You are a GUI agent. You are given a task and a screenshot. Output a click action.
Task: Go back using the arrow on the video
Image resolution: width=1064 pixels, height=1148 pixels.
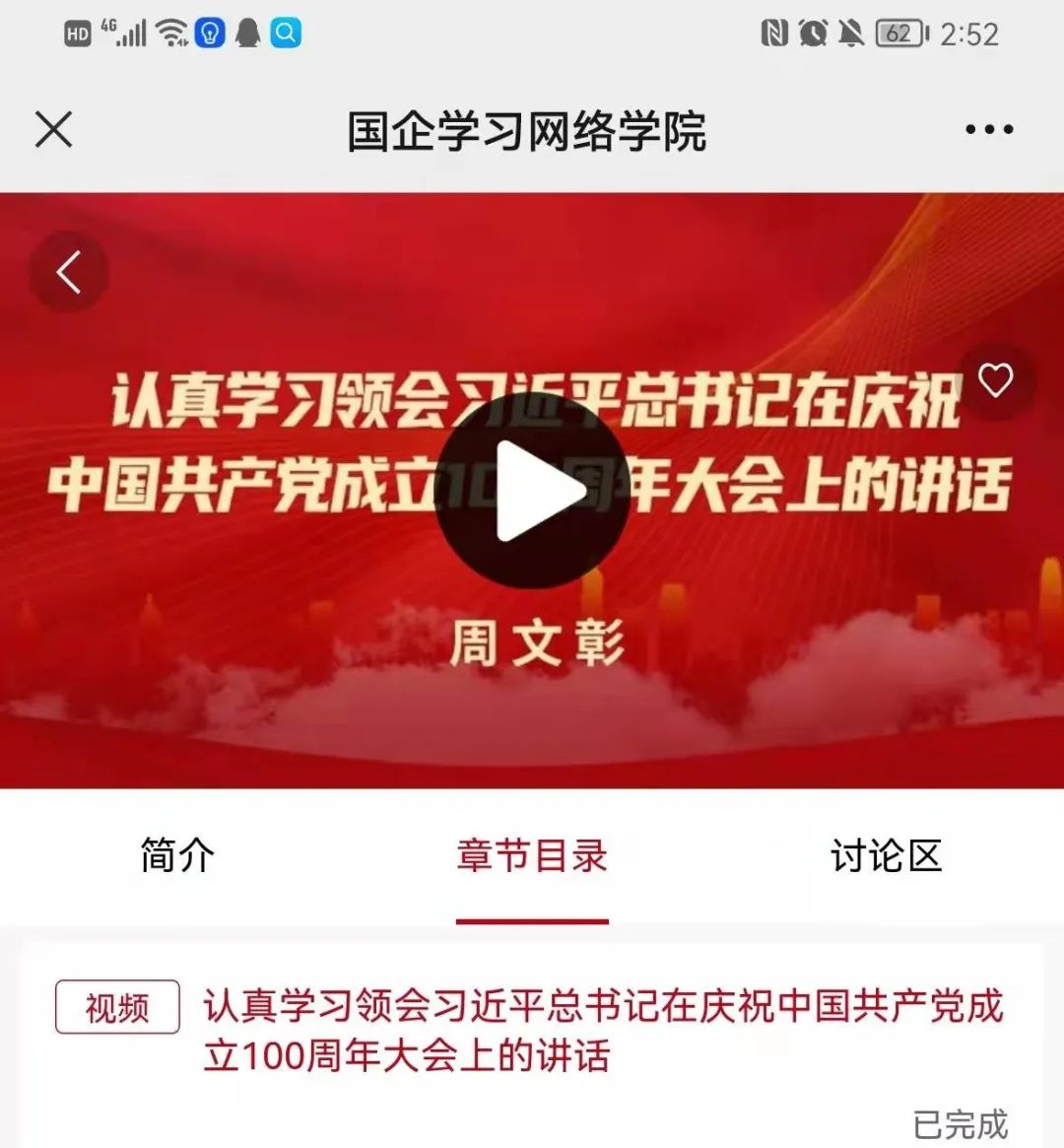[x=68, y=272]
